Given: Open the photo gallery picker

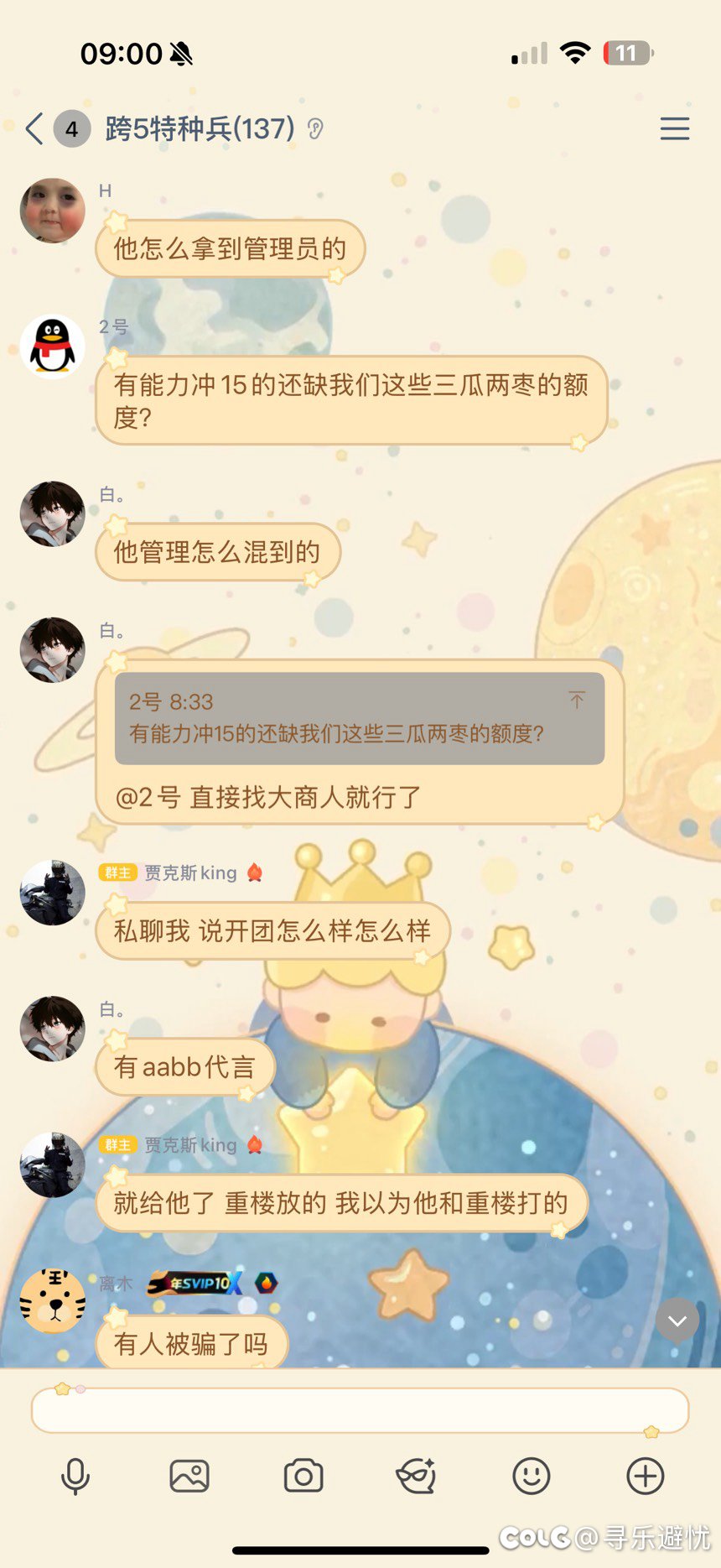Looking at the screenshot, I should (189, 1476).
